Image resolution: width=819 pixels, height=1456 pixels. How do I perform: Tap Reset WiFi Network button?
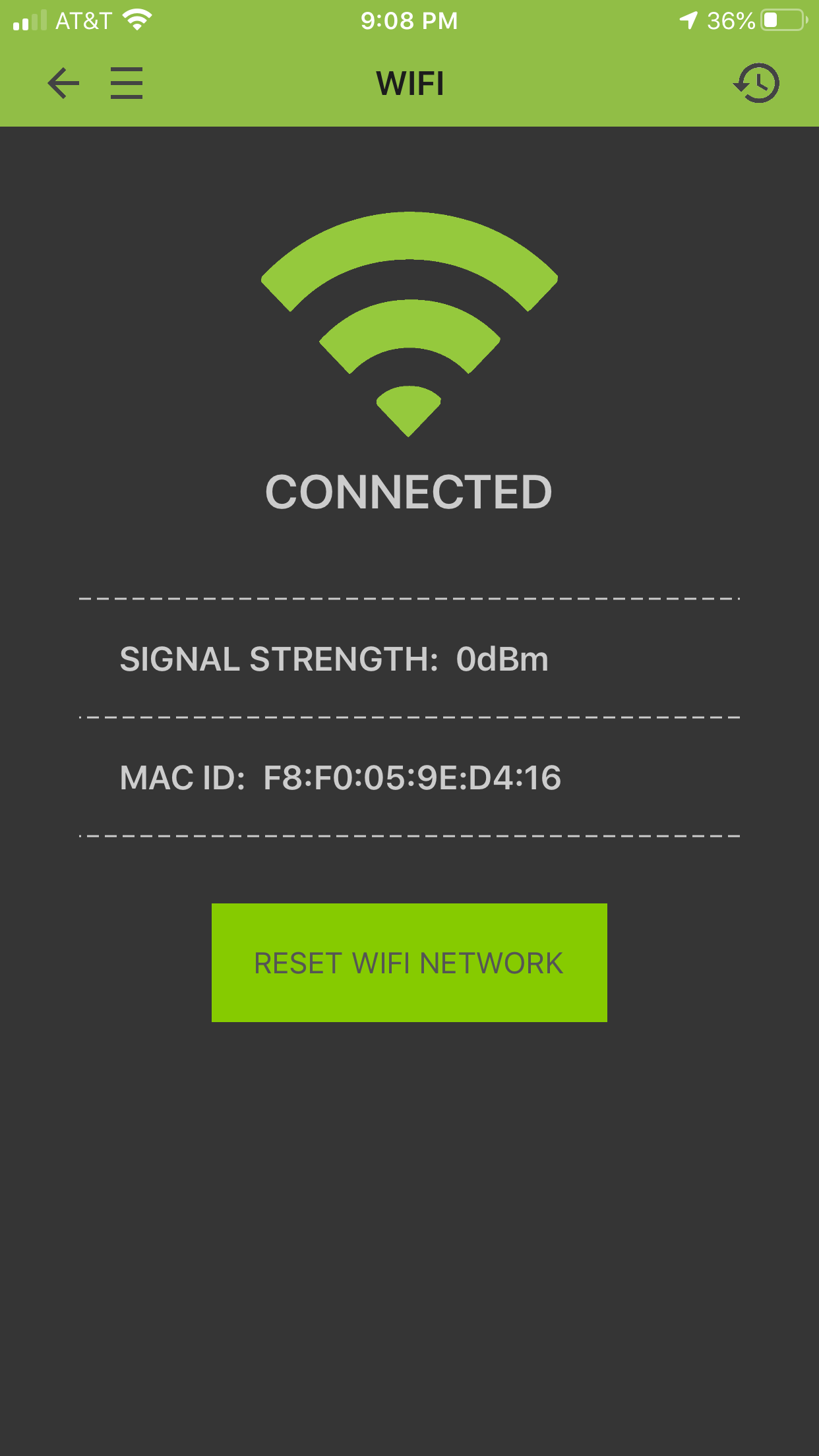409,963
